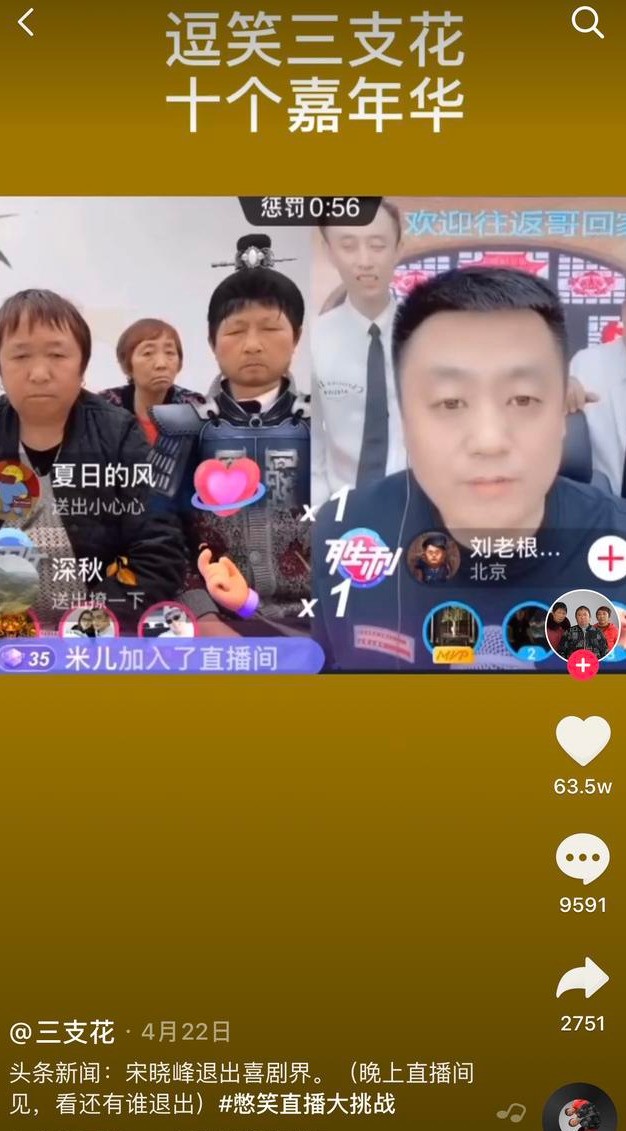The width and height of the screenshot is (626, 1131).
Task: Share this video
Action: point(583,979)
